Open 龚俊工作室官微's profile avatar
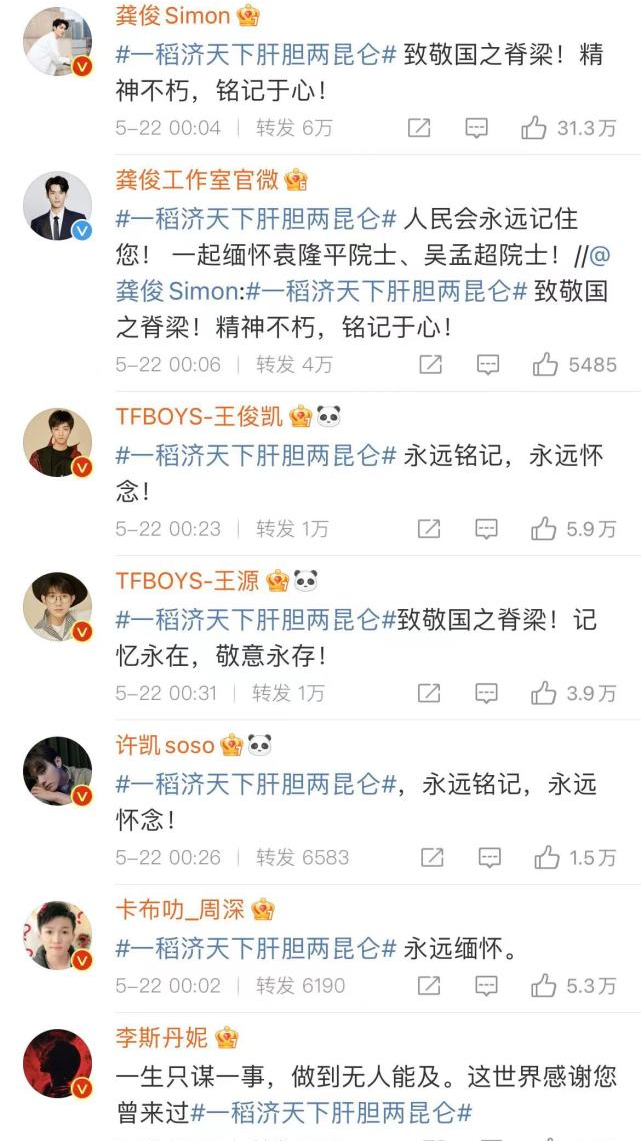Viewport: 641px width, 1141px height. point(57,205)
